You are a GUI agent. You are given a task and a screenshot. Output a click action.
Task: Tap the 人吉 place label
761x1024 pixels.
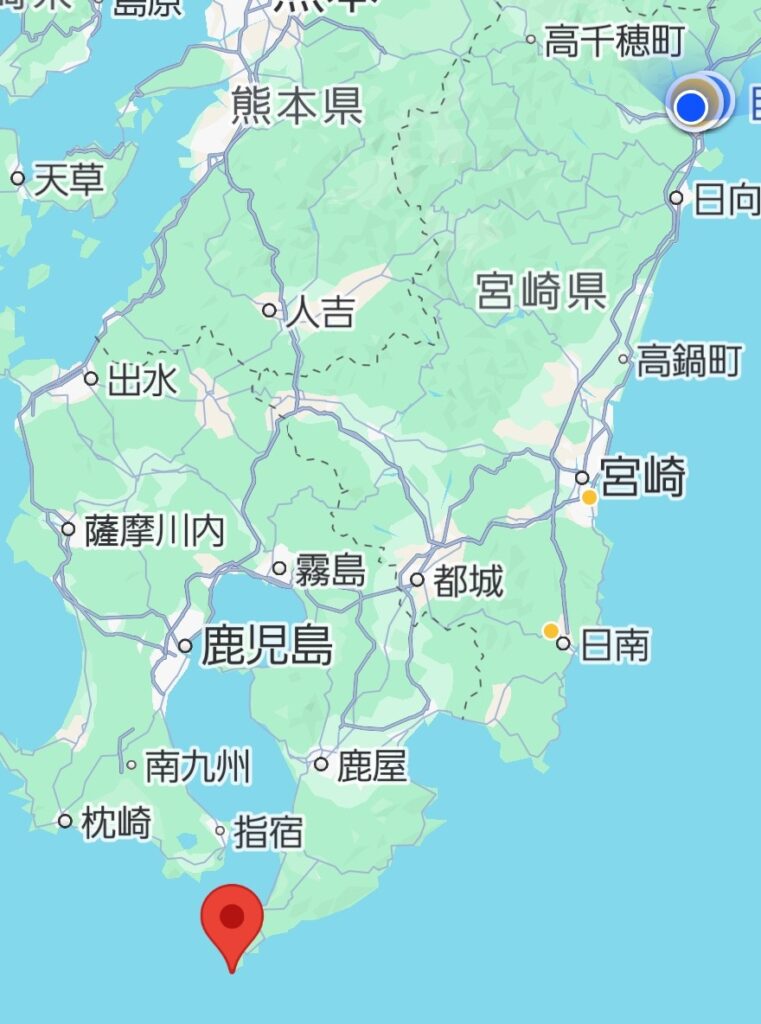[320, 312]
